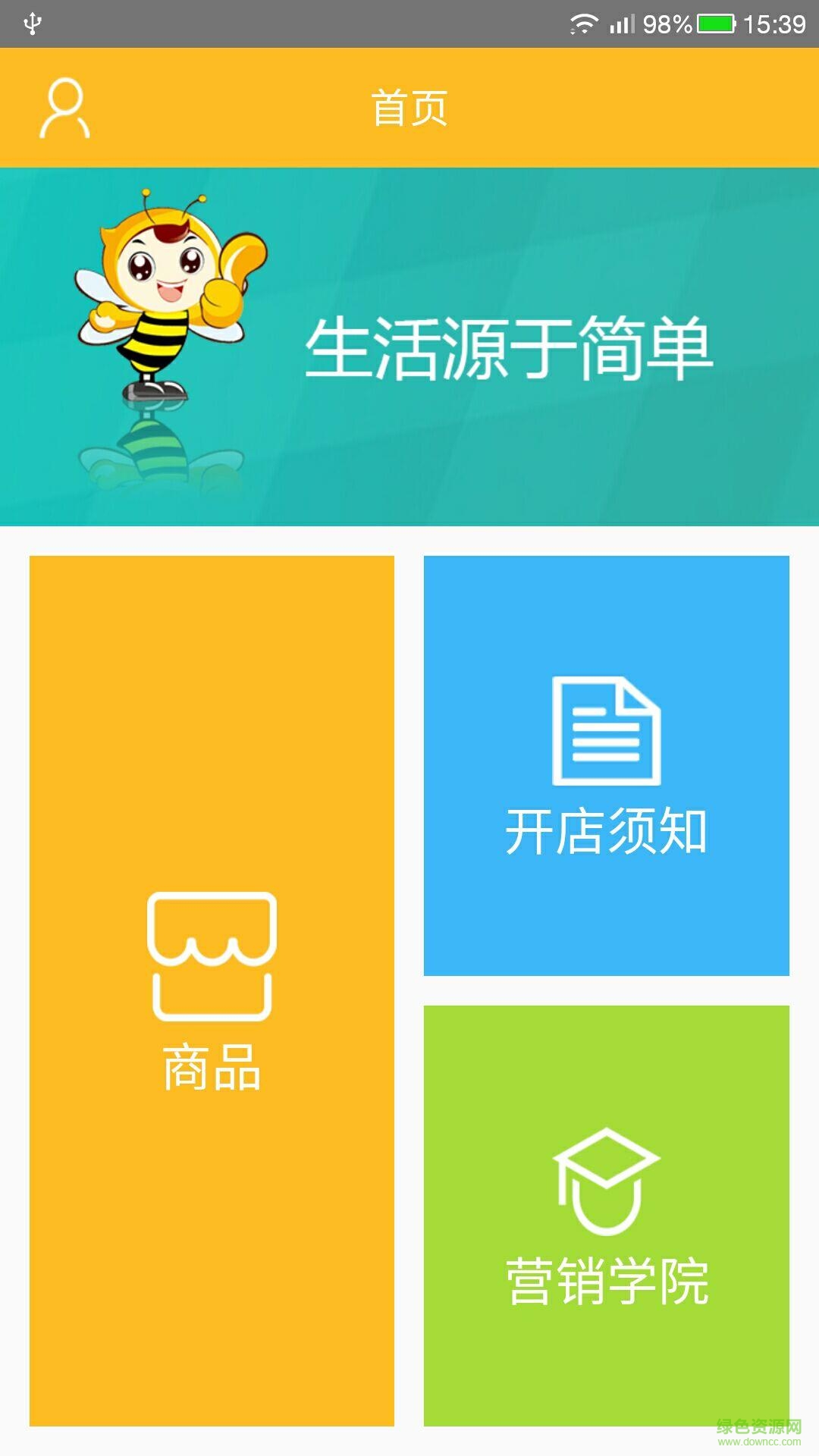Viewport: 819px width, 1456px height.
Task: Open the user profile icon
Action: tap(64, 108)
